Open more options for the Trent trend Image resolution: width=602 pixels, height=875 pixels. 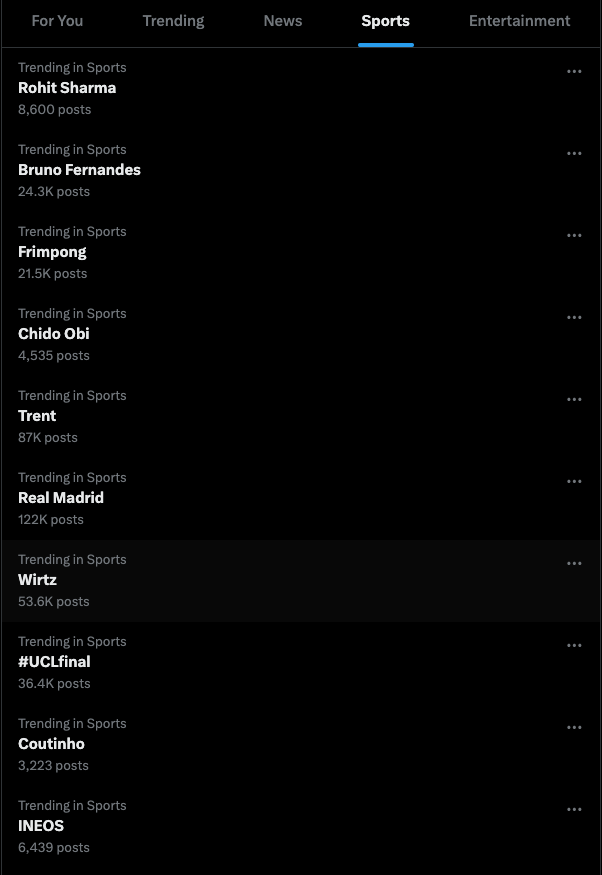click(x=574, y=400)
